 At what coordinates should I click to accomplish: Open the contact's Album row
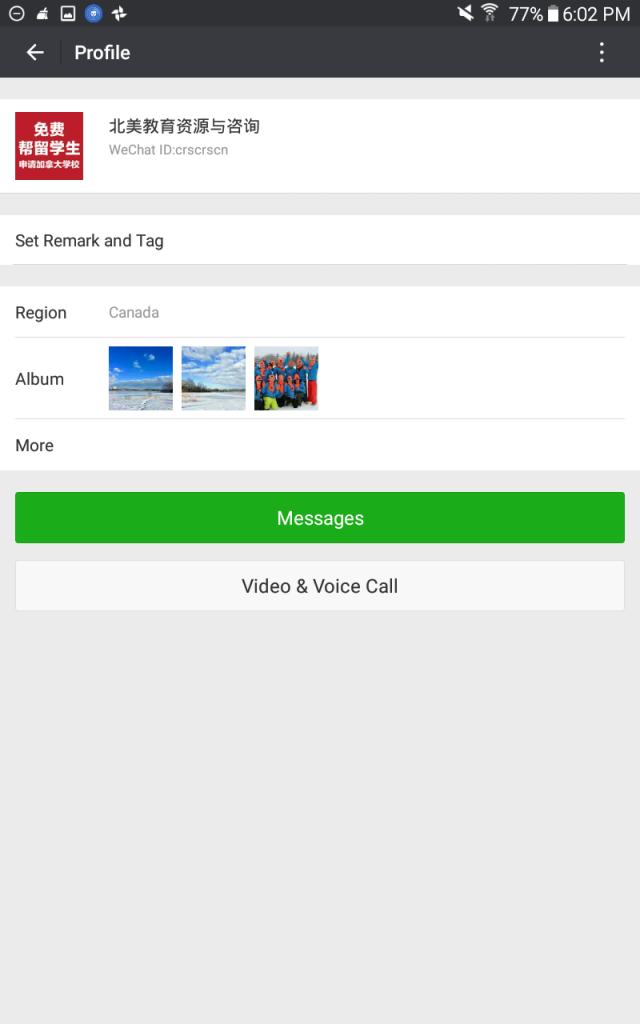pyautogui.click(x=320, y=379)
